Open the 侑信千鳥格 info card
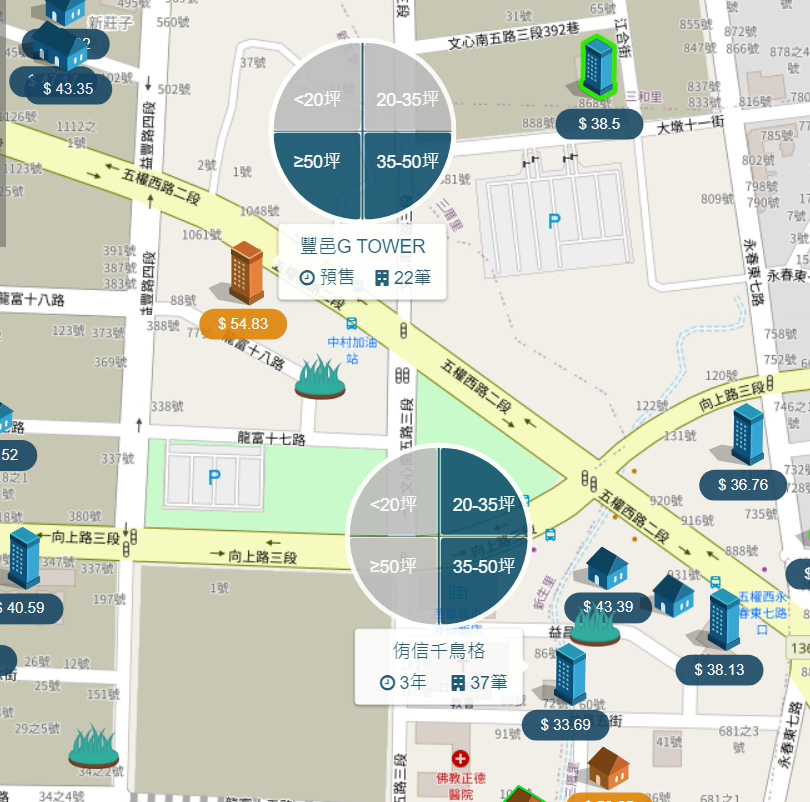Image resolution: width=810 pixels, height=802 pixels. 439,667
